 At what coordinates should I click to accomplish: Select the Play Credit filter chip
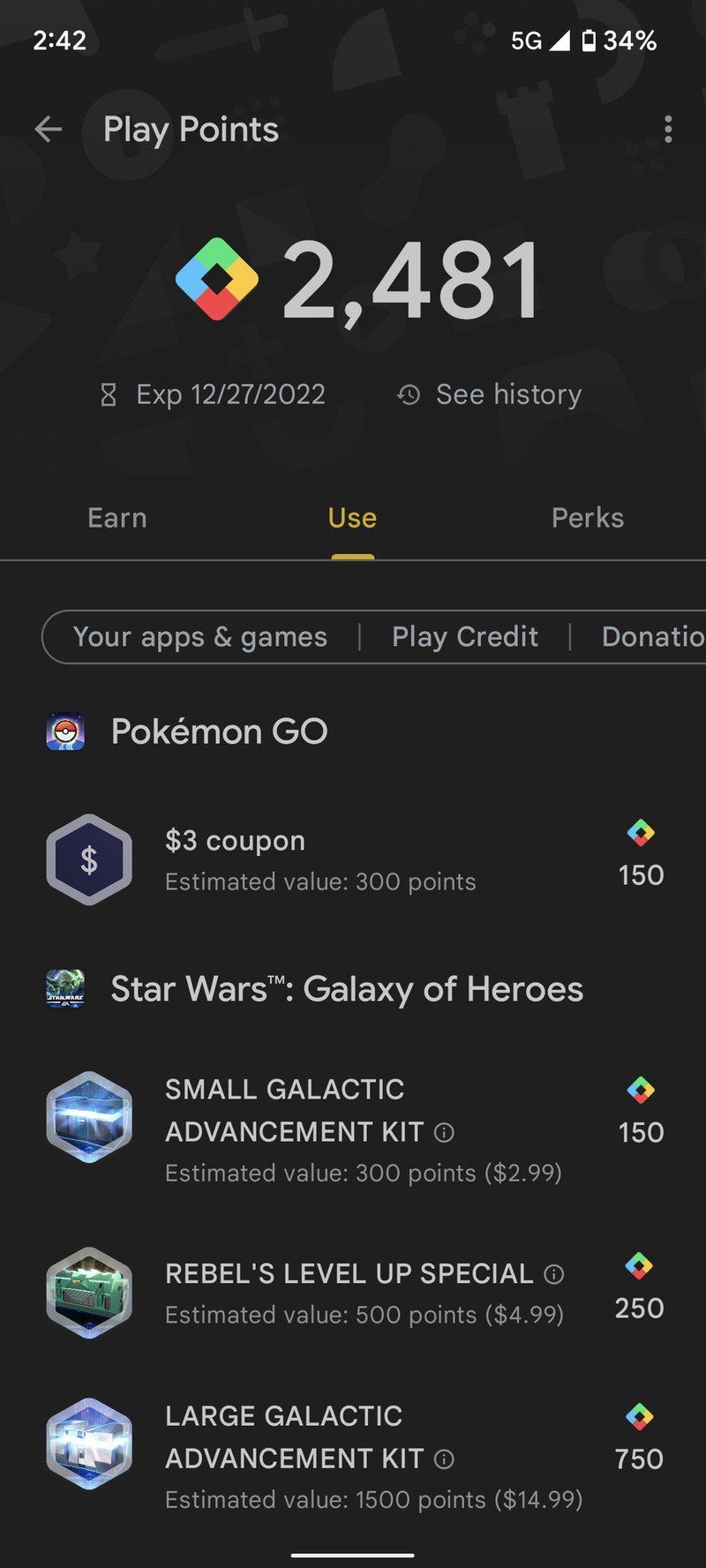click(x=464, y=636)
